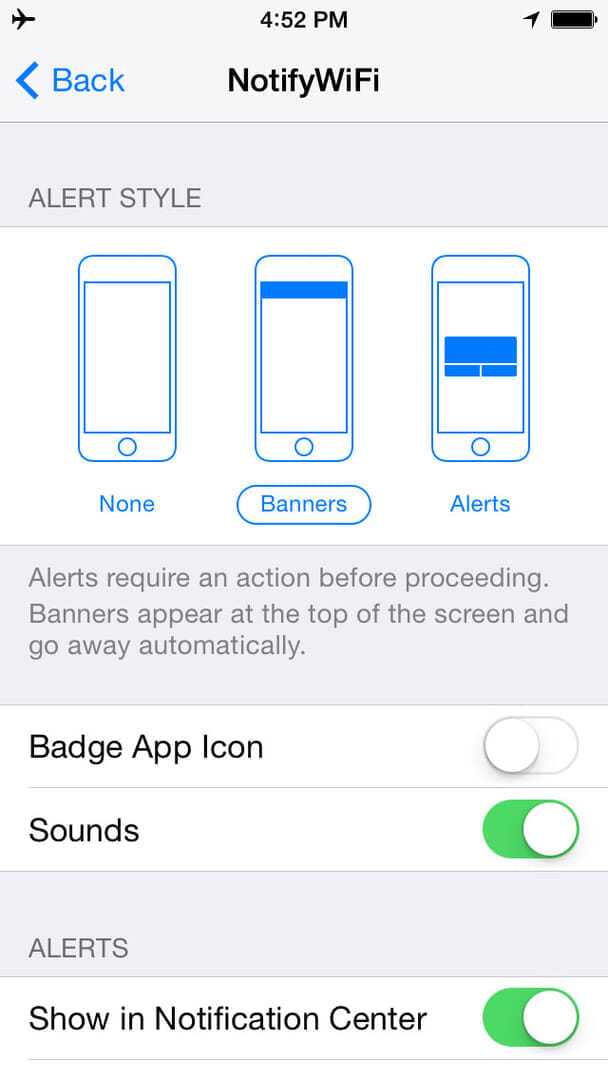Disable Show in Notification Center
The width and height of the screenshot is (608, 1080).
(x=530, y=1018)
